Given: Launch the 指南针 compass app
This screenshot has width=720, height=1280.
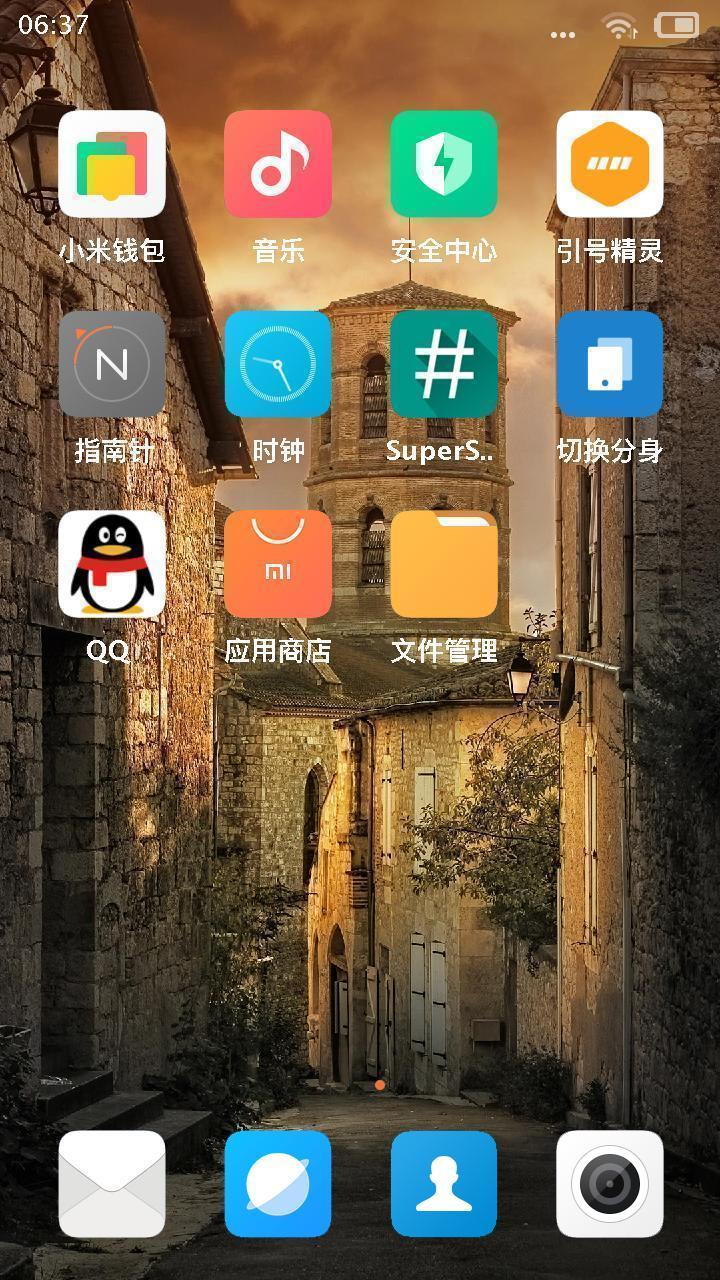Looking at the screenshot, I should coord(112,365).
